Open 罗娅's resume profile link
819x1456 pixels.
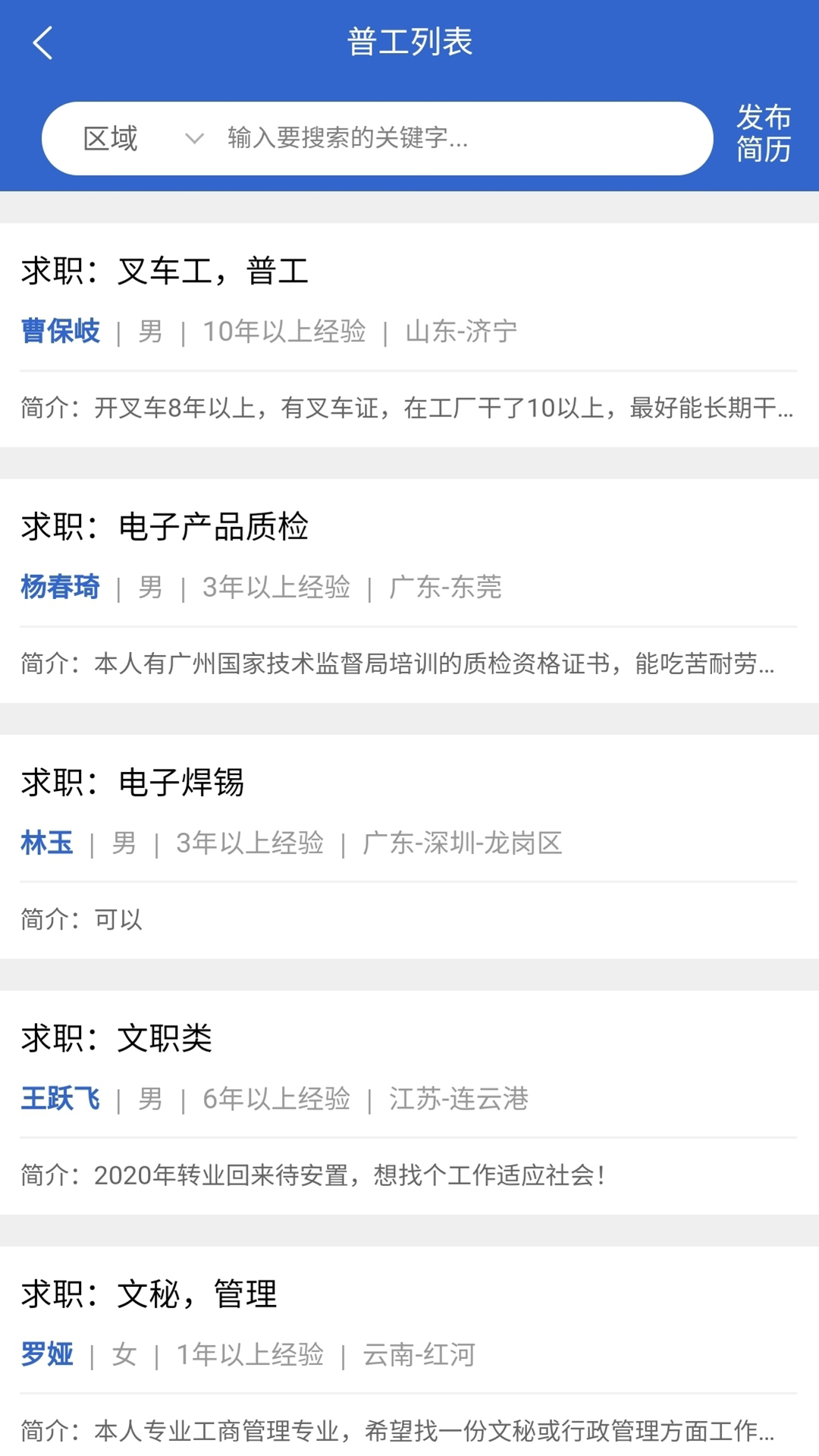point(46,1354)
